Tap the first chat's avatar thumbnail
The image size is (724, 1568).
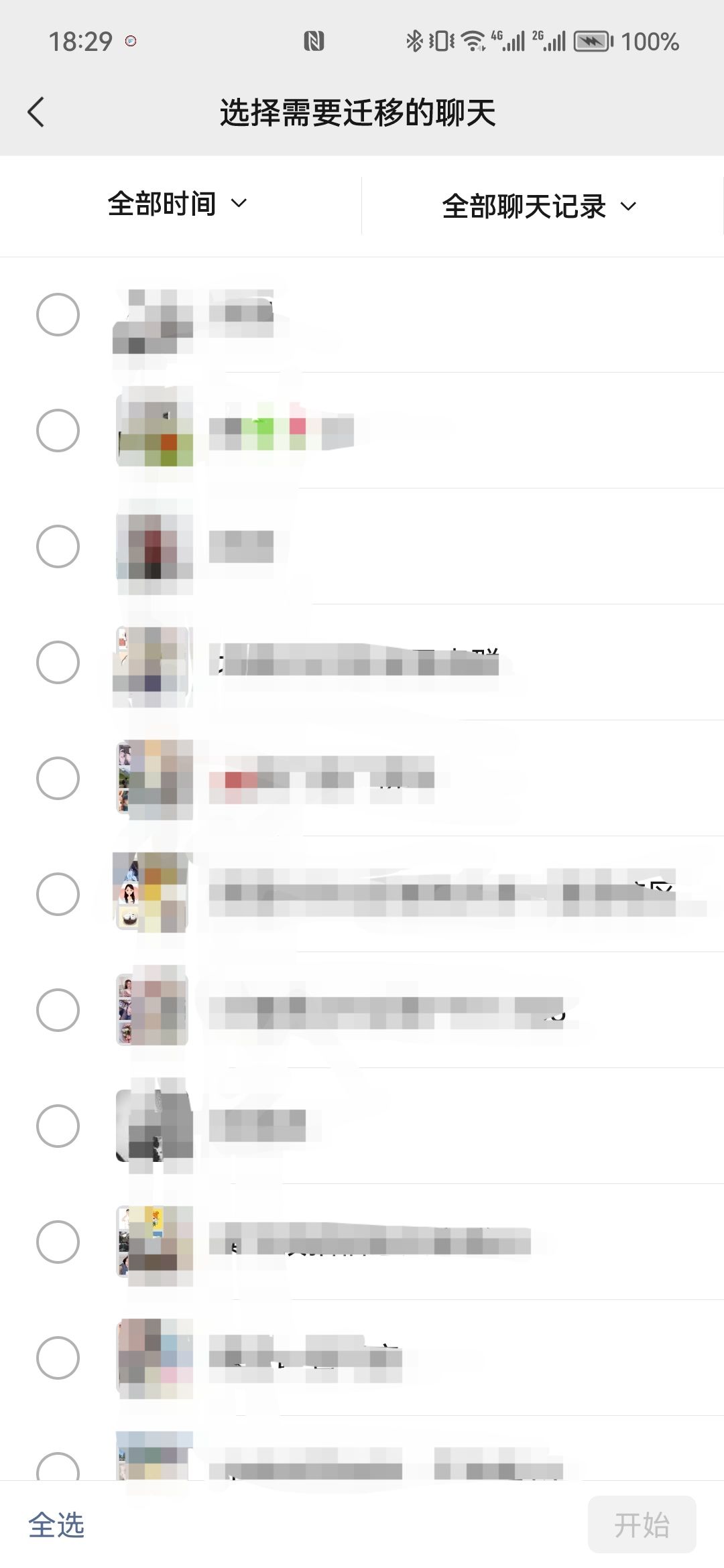tap(153, 315)
